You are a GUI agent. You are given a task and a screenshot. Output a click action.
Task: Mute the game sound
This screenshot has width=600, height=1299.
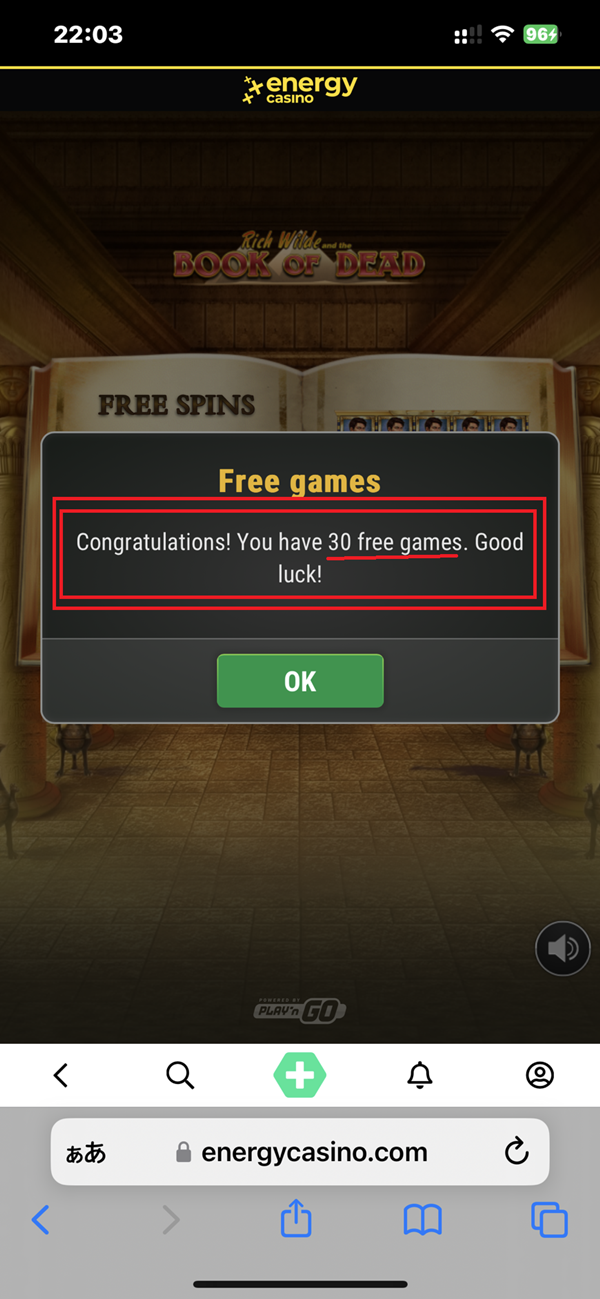[x=562, y=948]
